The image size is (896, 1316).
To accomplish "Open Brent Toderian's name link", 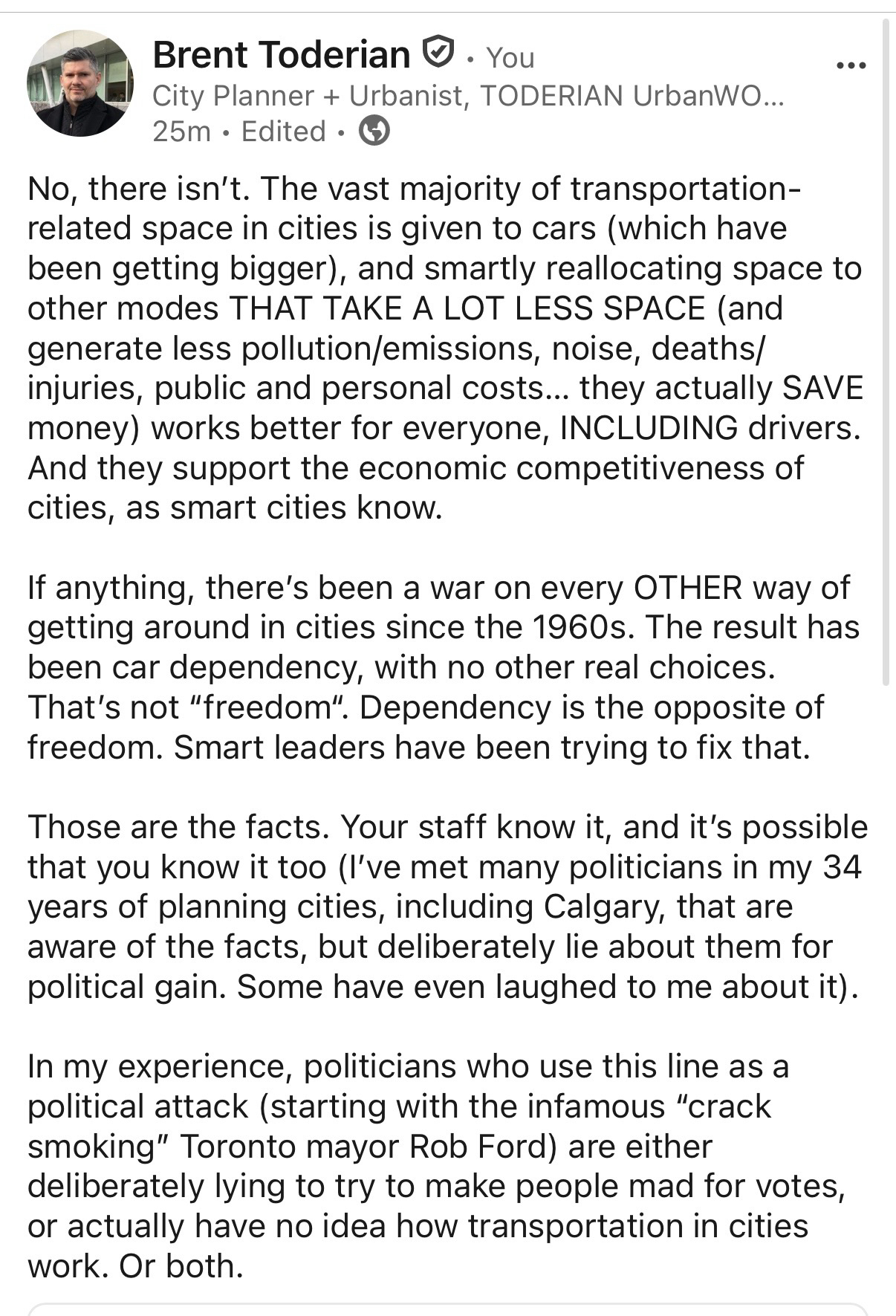I will click(281, 55).
